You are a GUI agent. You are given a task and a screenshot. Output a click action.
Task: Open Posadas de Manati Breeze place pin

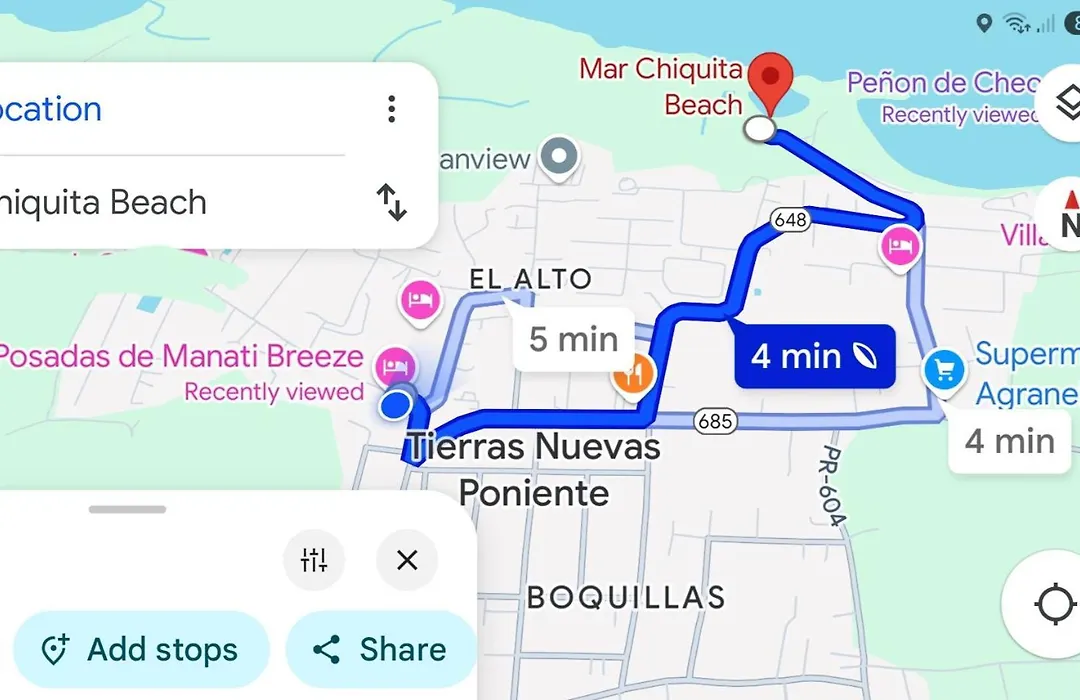point(395,367)
